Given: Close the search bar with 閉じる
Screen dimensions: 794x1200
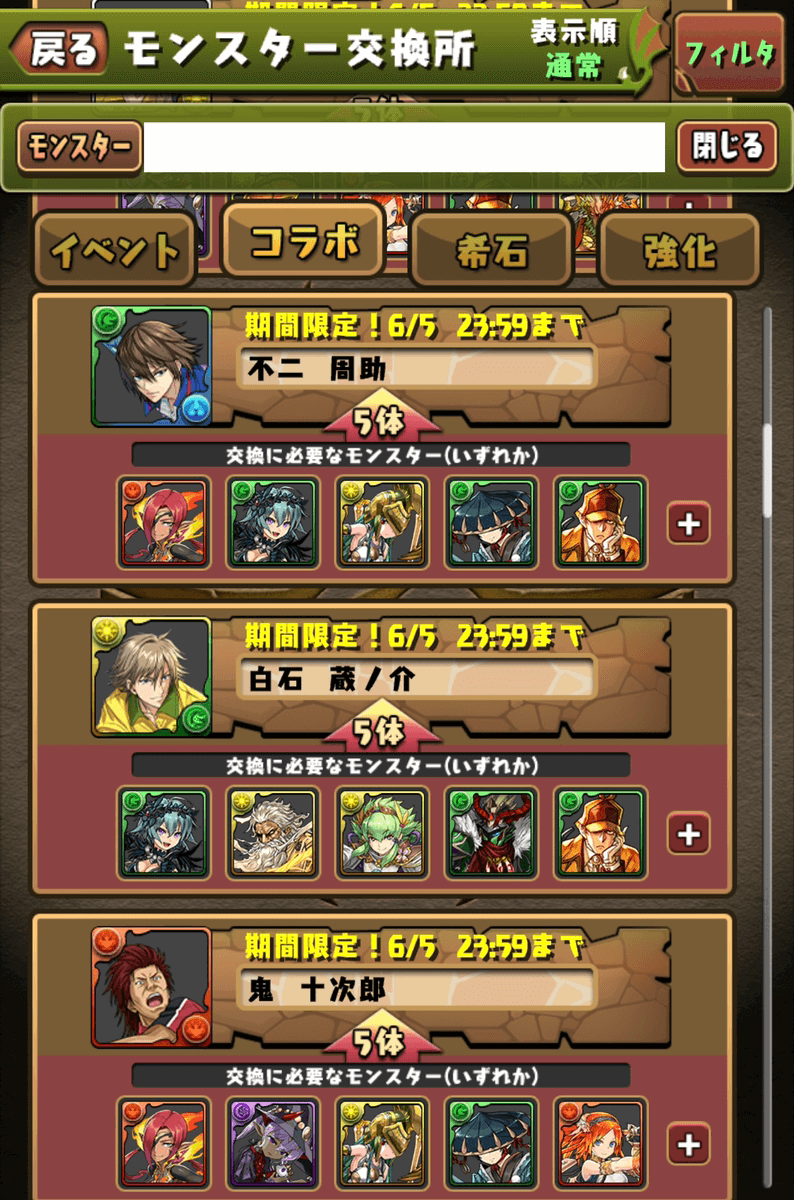Looking at the screenshot, I should point(726,148).
